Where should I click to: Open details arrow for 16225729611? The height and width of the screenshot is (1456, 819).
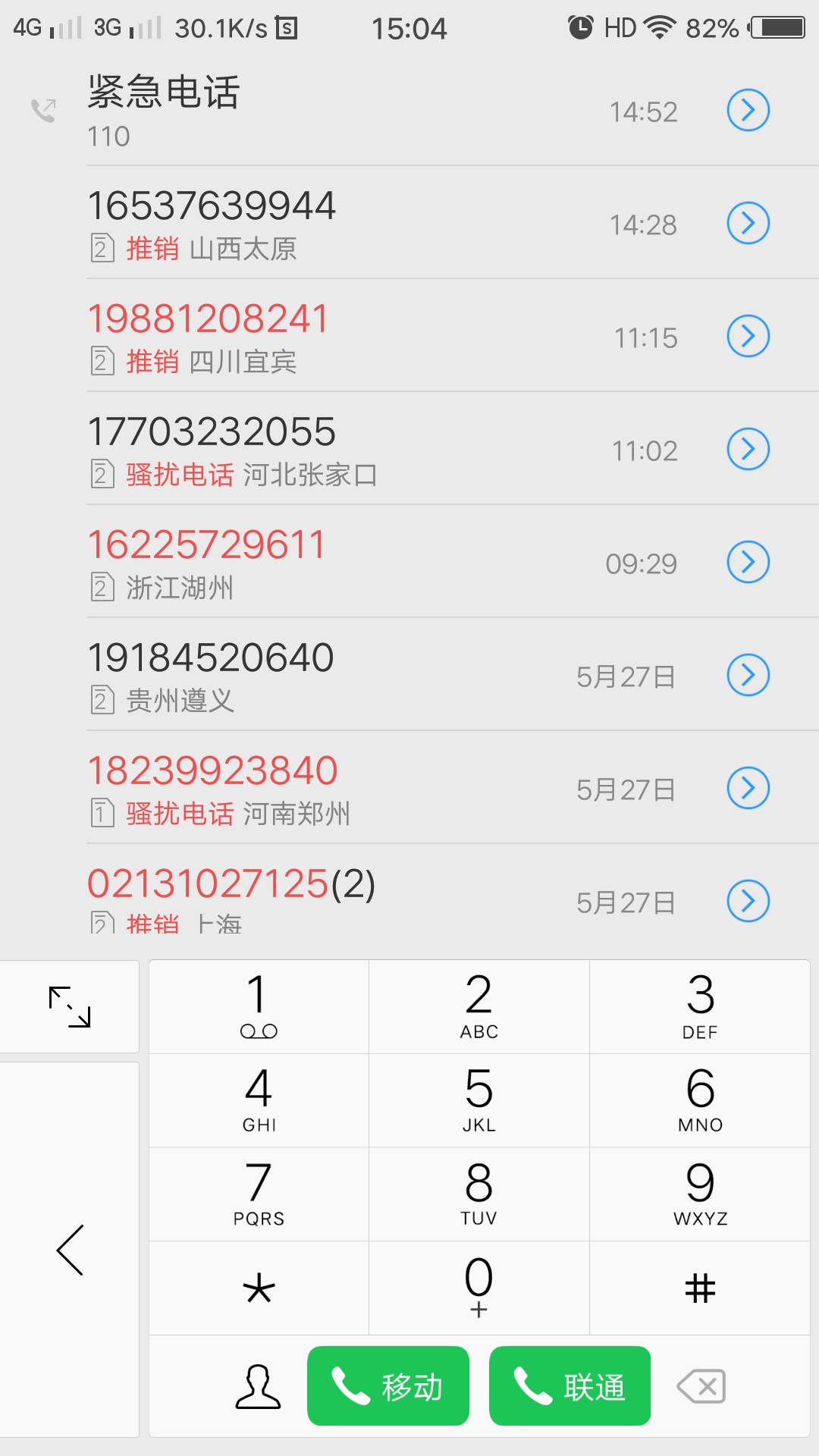pyautogui.click(x=748, y=562)
